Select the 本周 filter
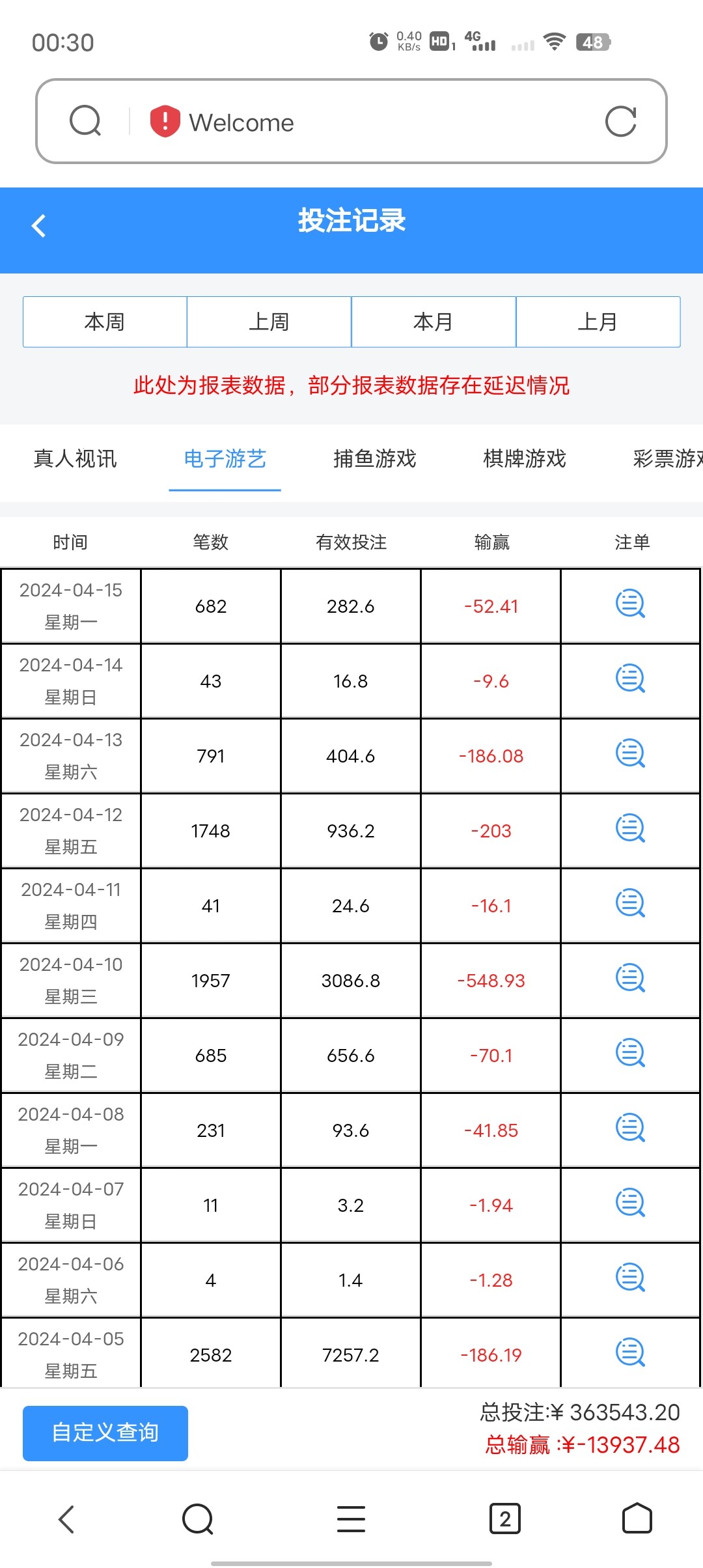The width and height of the screenshot is (703, 1568). click(x=105, y=322)
